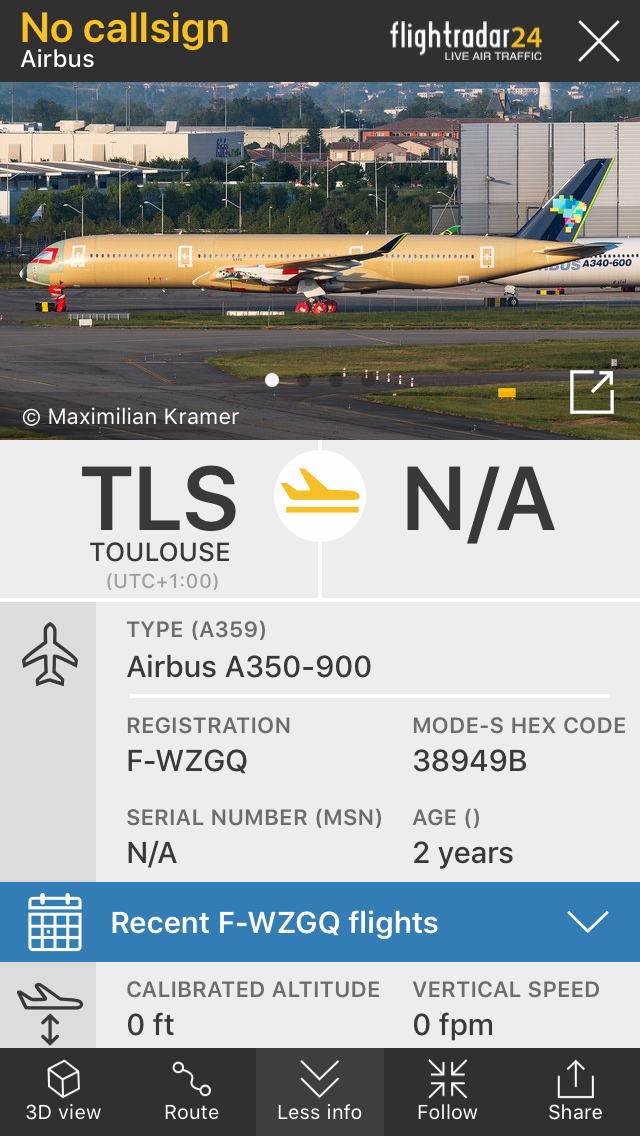Open the 3D view
The height and width of the screenshot is (1136, 640).
(x=64, y=1092)
